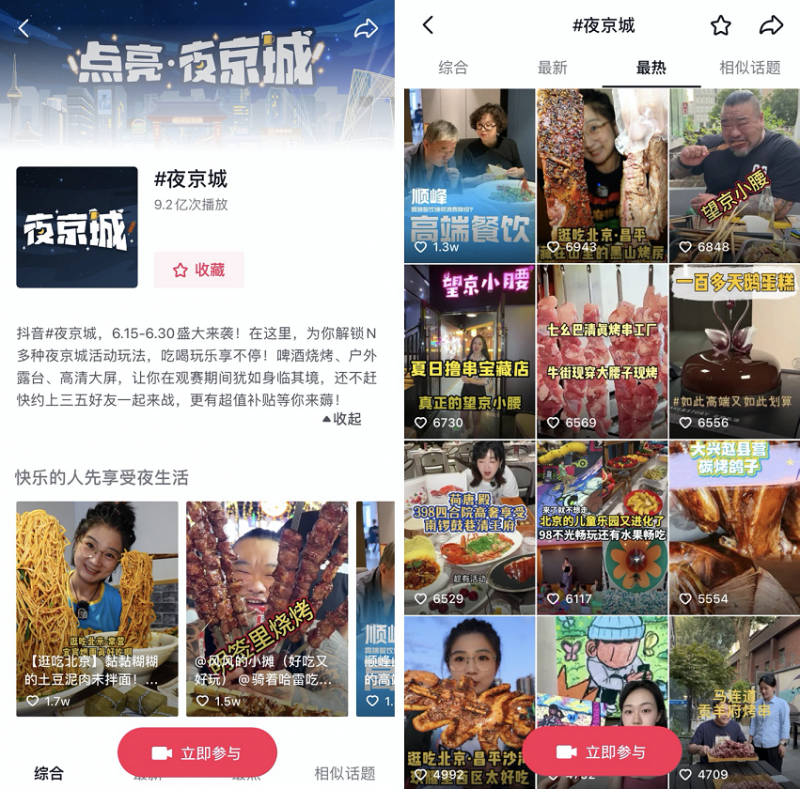The image size is (800, 789).
Task: Open the 逛吃北京·昌平 video with 6943 likes
Action: [x=601, y=175]
